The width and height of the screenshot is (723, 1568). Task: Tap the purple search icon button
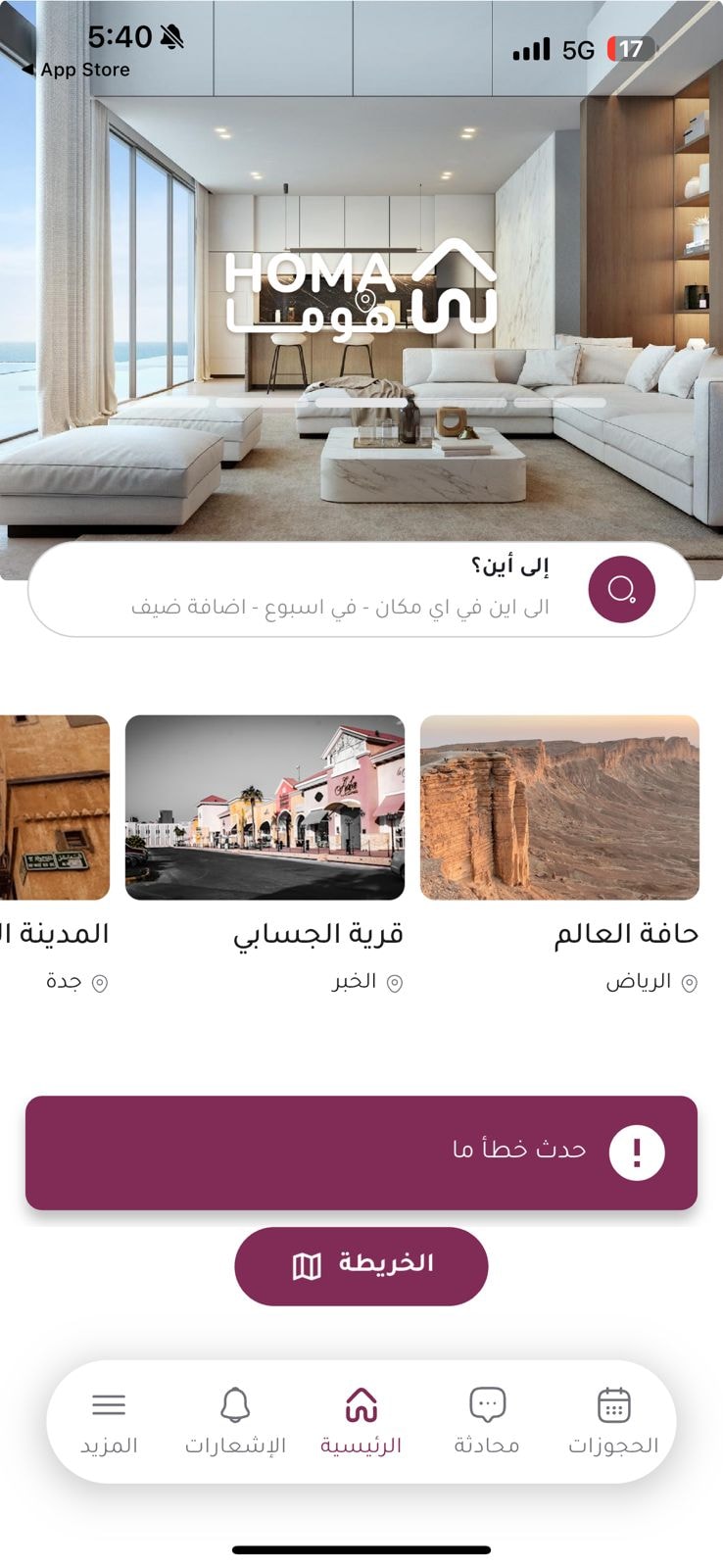[621, 589]
